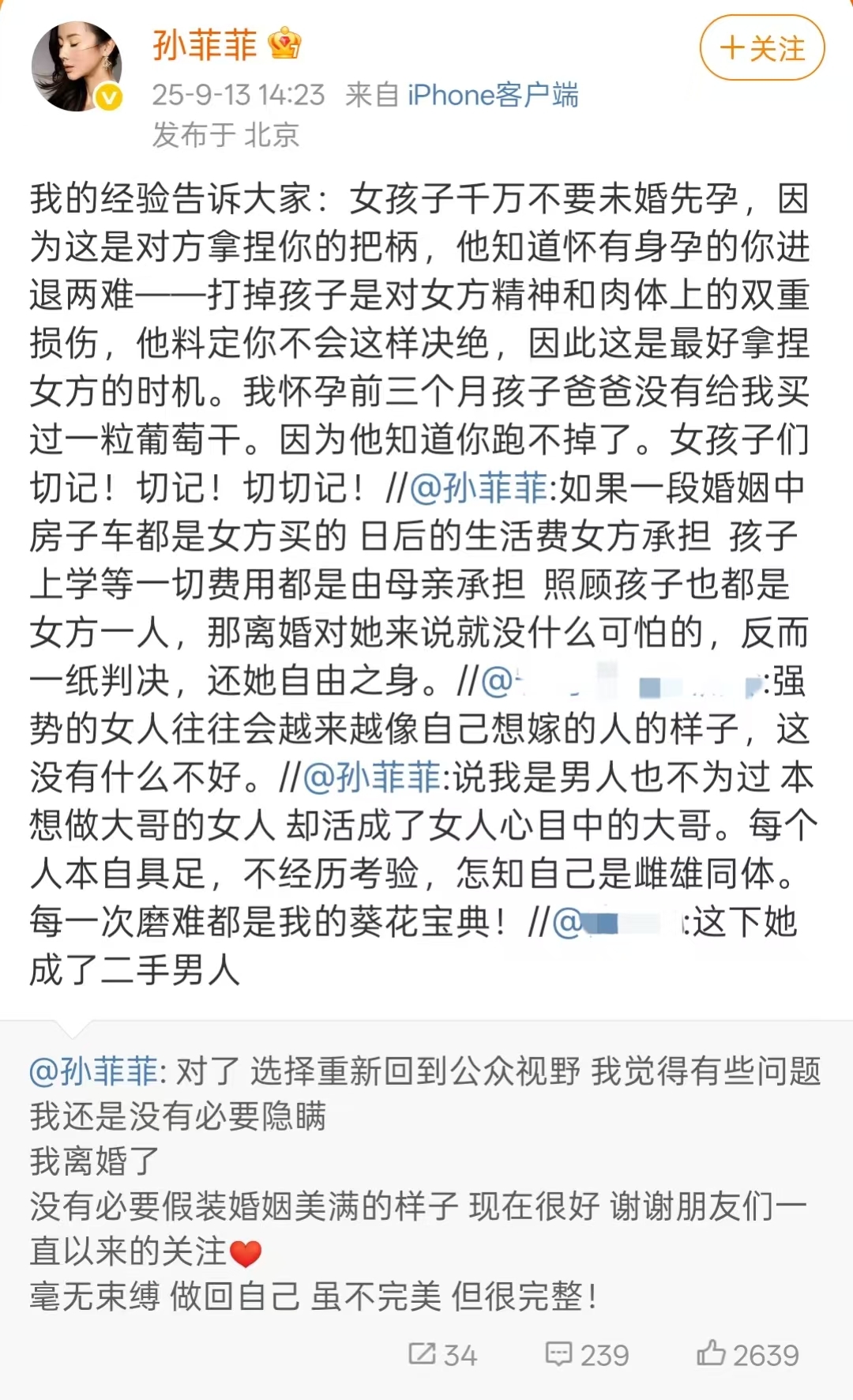Open the @孙菲菲 link in the quoted post
The width and height of the screenshot is (853, 1400).
93,1072
